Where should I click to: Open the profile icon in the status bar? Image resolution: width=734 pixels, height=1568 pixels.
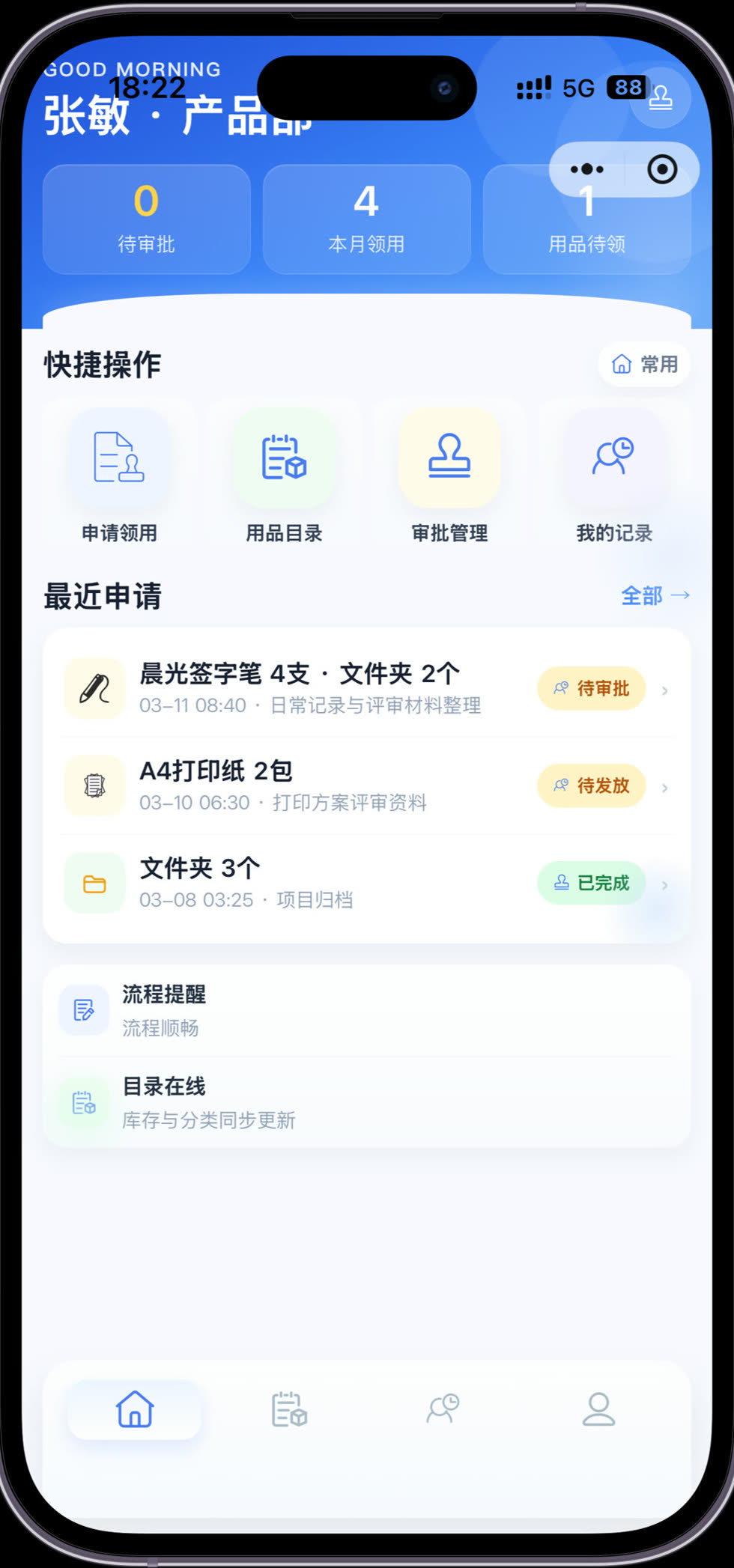[x=662, y=96]
